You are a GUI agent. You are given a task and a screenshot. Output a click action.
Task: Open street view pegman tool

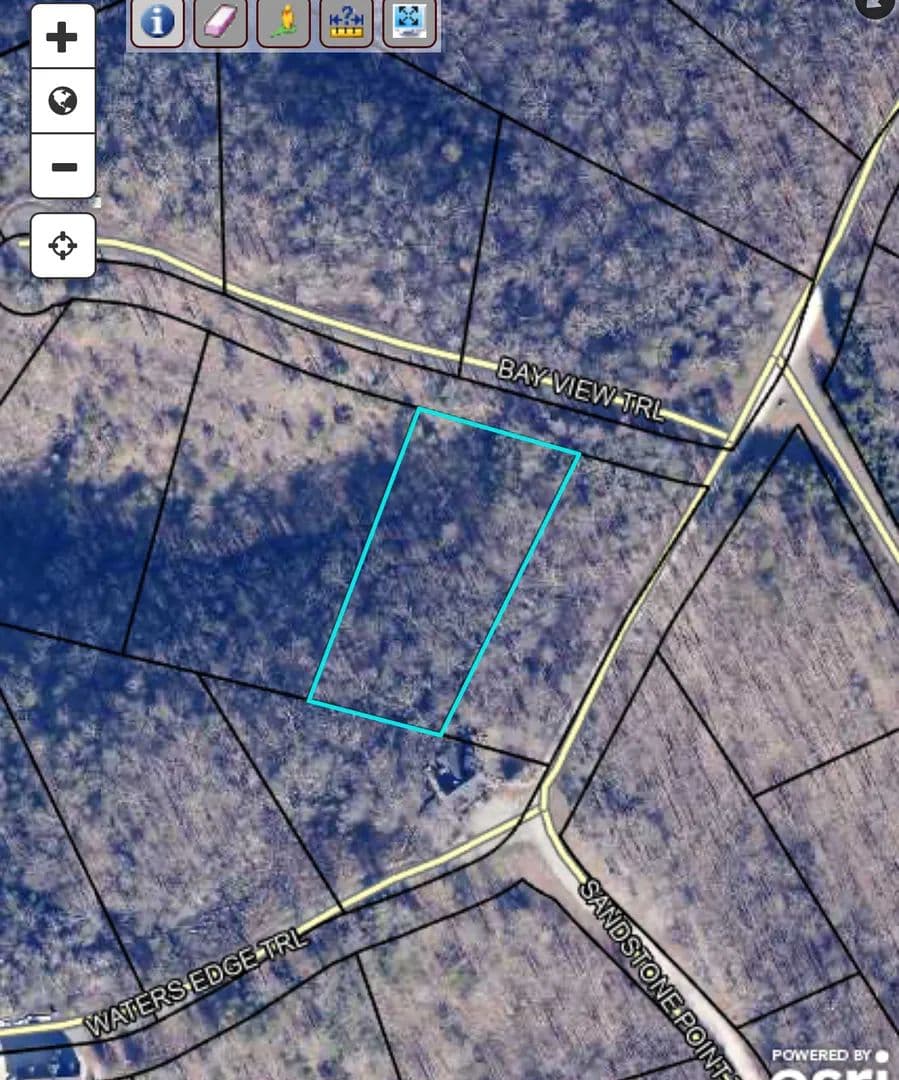[283, 21]
